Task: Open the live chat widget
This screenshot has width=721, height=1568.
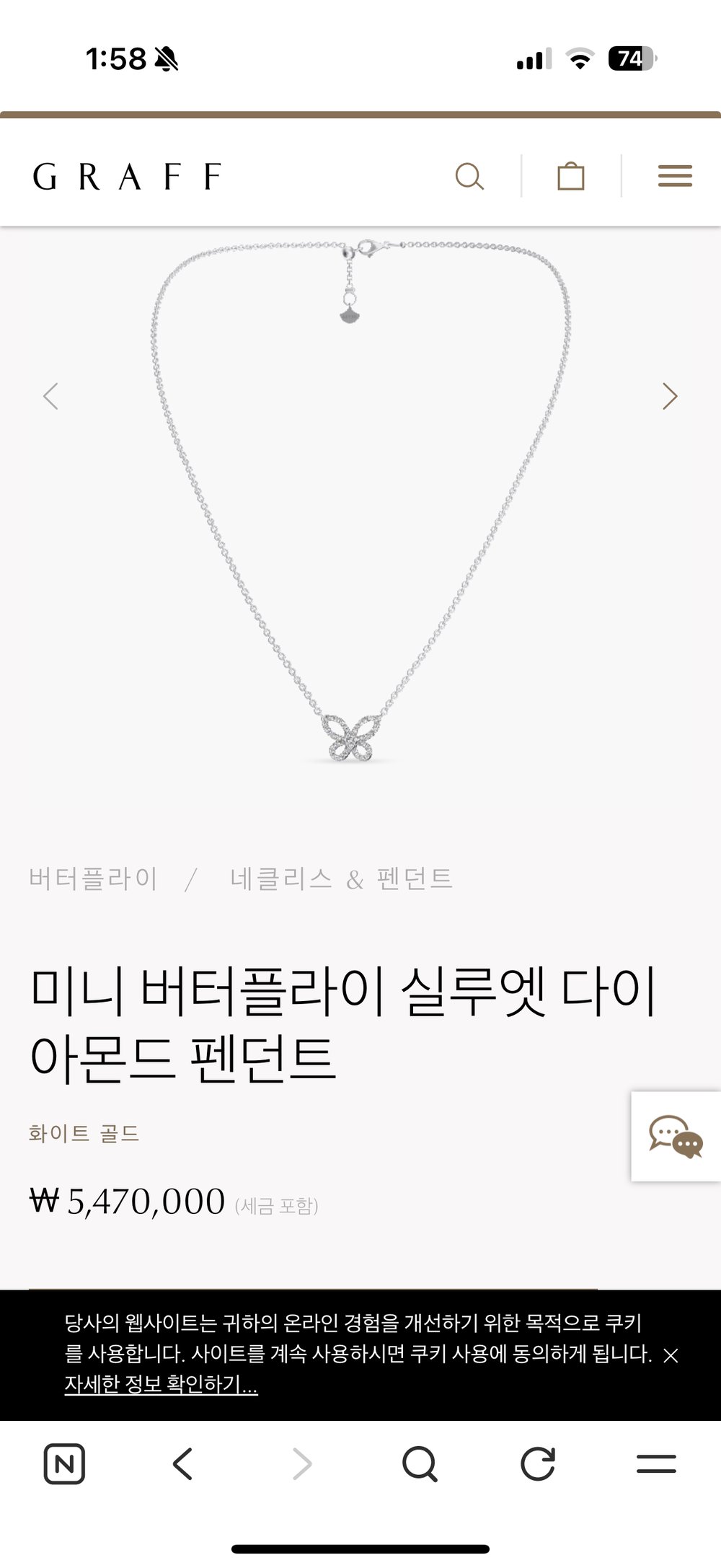Action: [676, 1137]
